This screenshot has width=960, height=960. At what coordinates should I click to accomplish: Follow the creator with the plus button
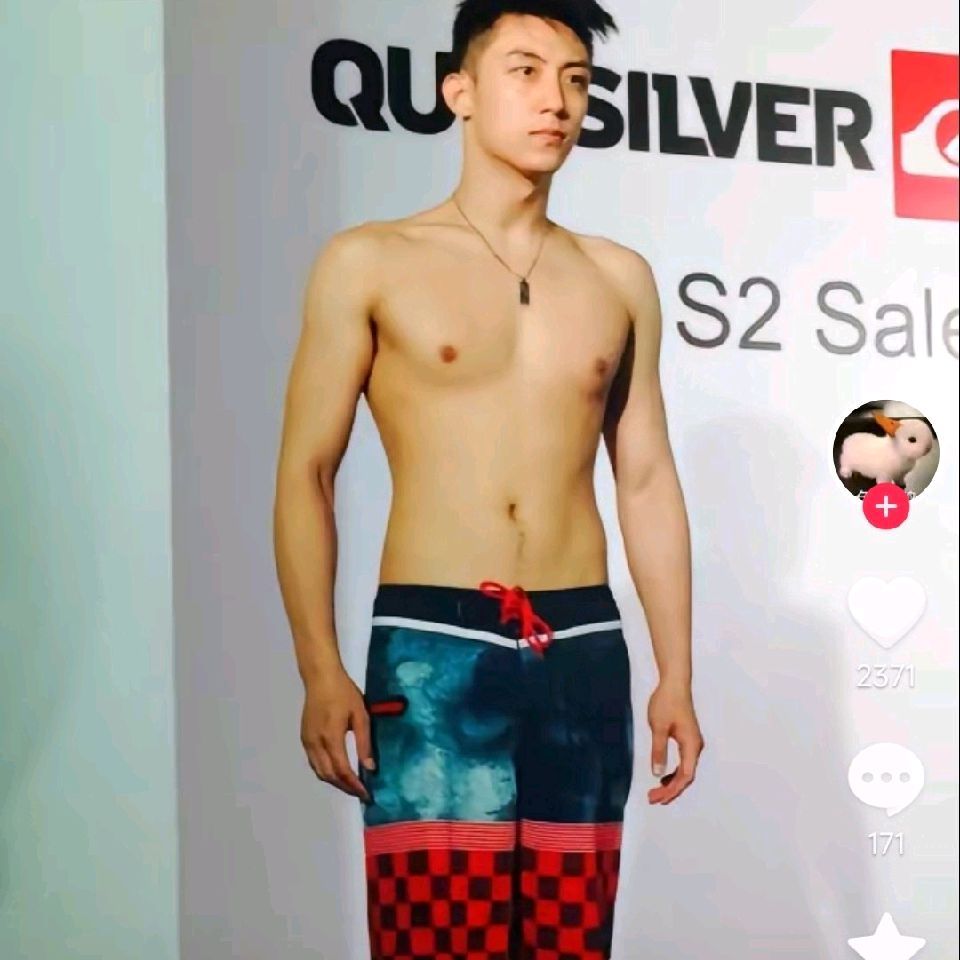[x=886, y=506]
